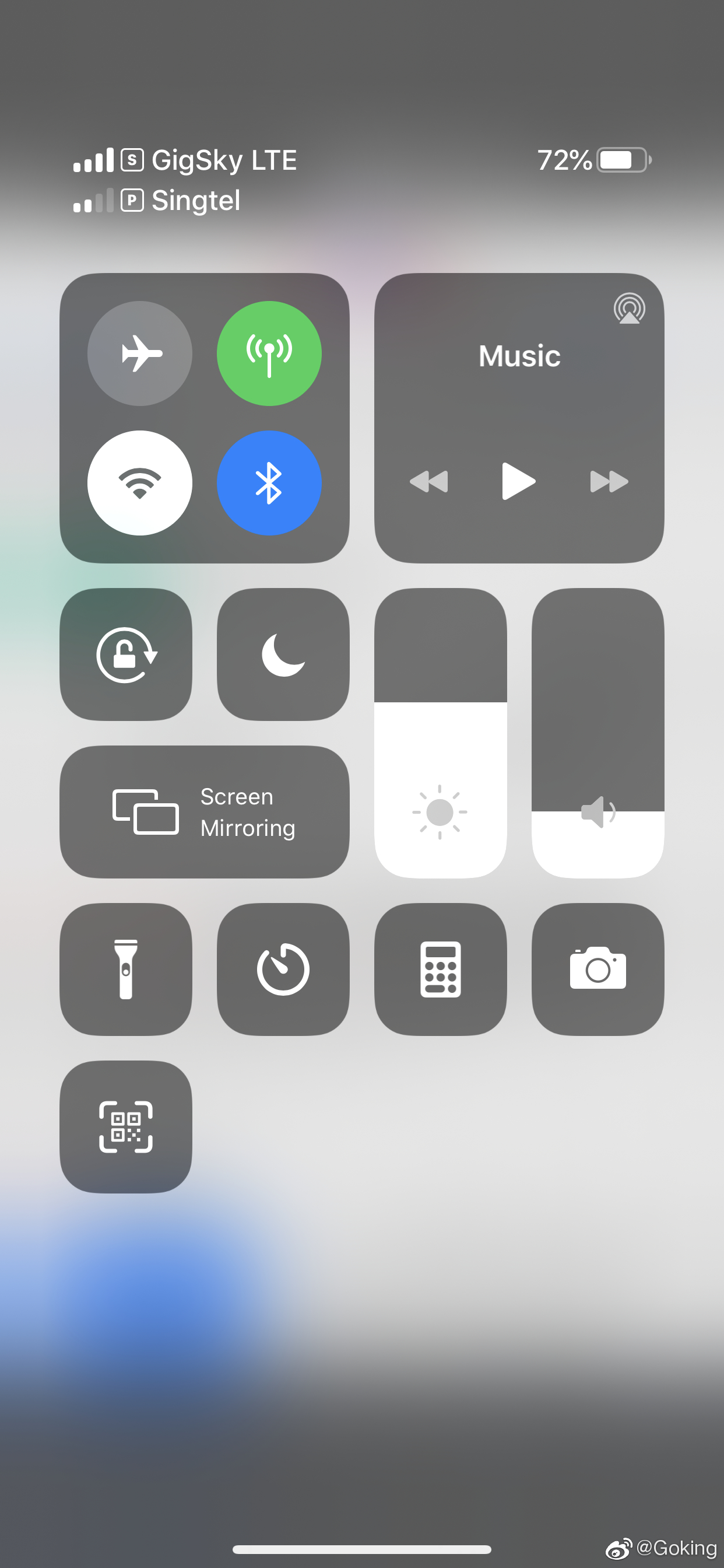Turn off cellular data
Screen dimensions: 724x1568
269,353
